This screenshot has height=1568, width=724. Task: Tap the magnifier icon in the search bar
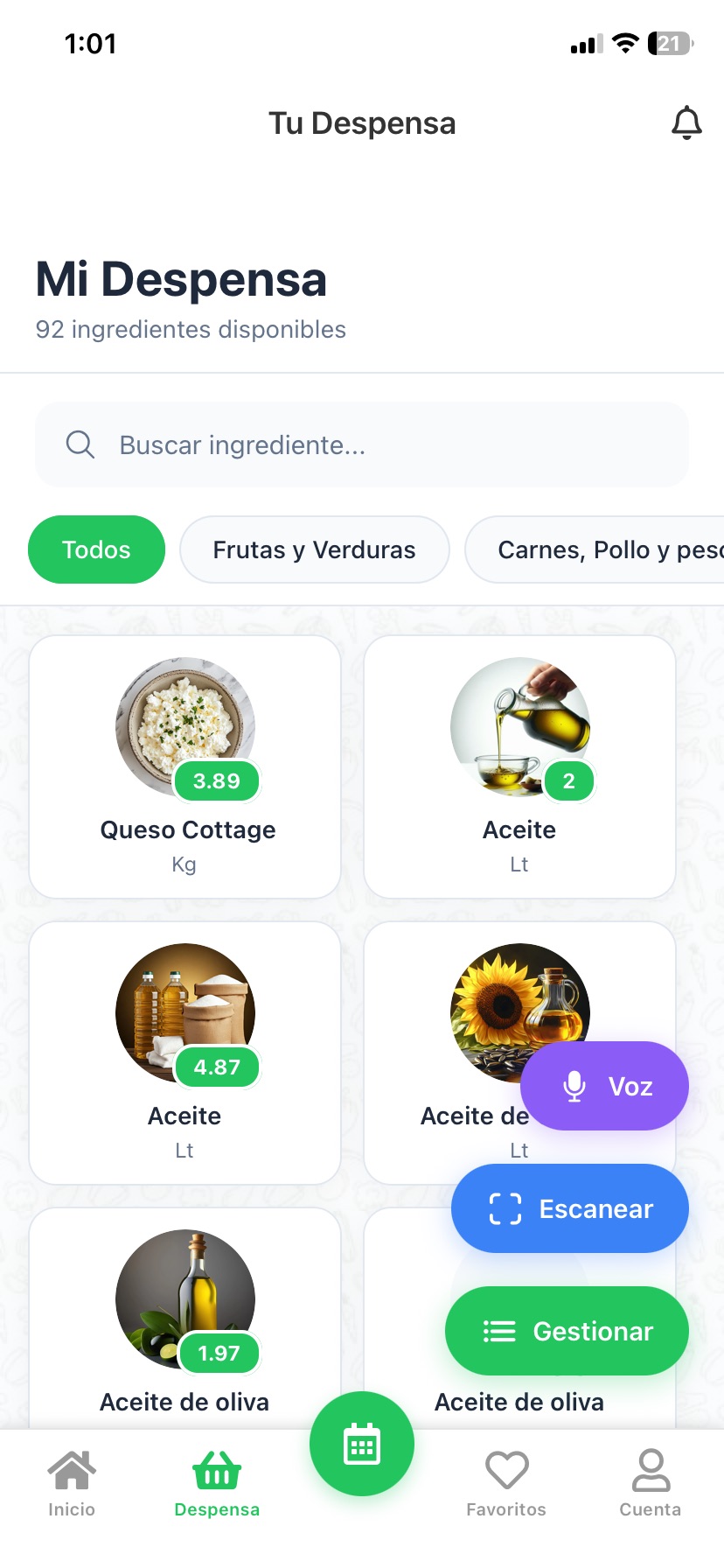pyautogui.click(x=80, y=444)
